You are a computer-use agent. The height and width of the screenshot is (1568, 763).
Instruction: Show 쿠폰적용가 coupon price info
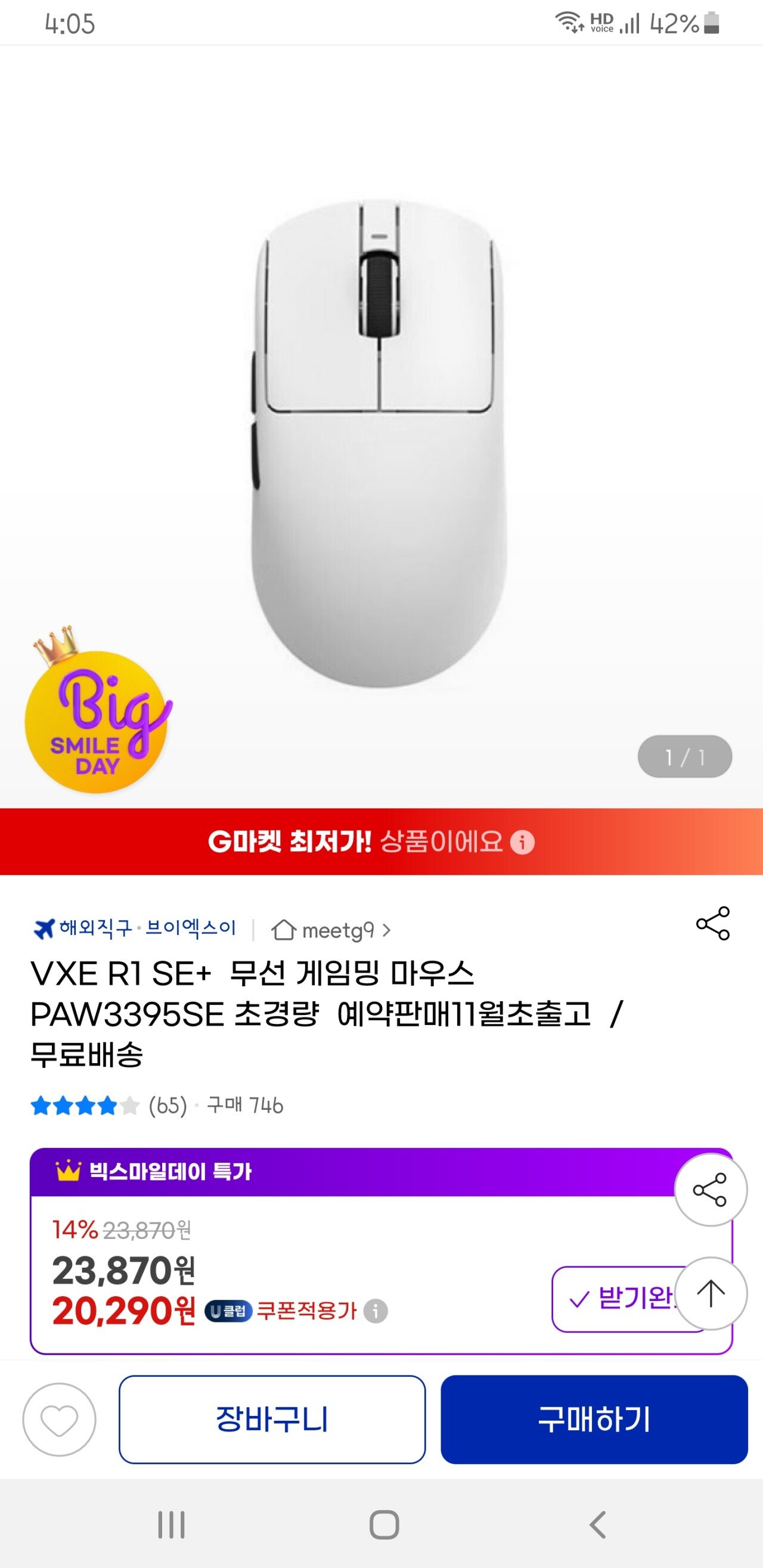pos(376,1311)
